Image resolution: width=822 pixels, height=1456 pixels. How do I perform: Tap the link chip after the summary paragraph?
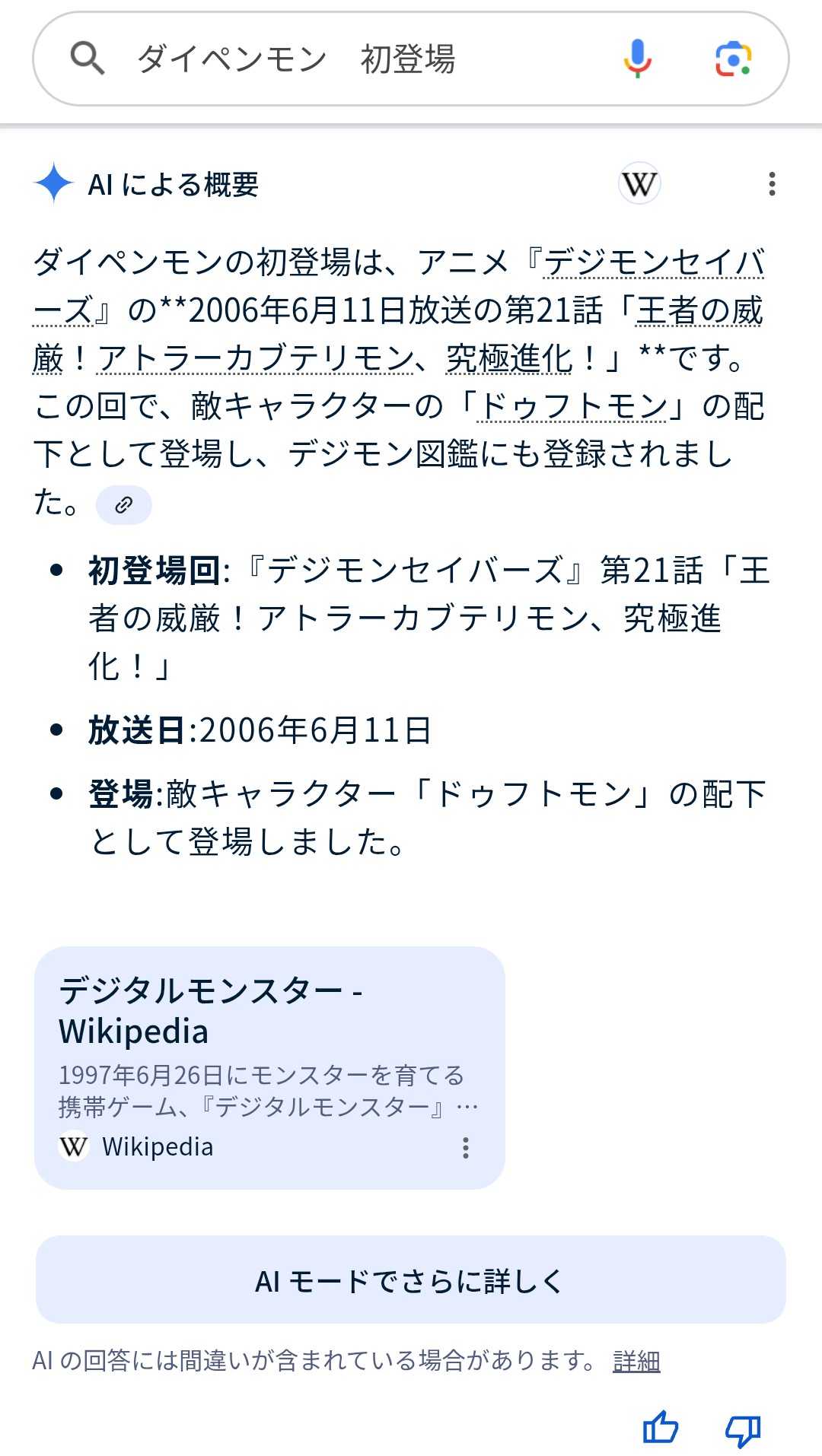[123, 504]
